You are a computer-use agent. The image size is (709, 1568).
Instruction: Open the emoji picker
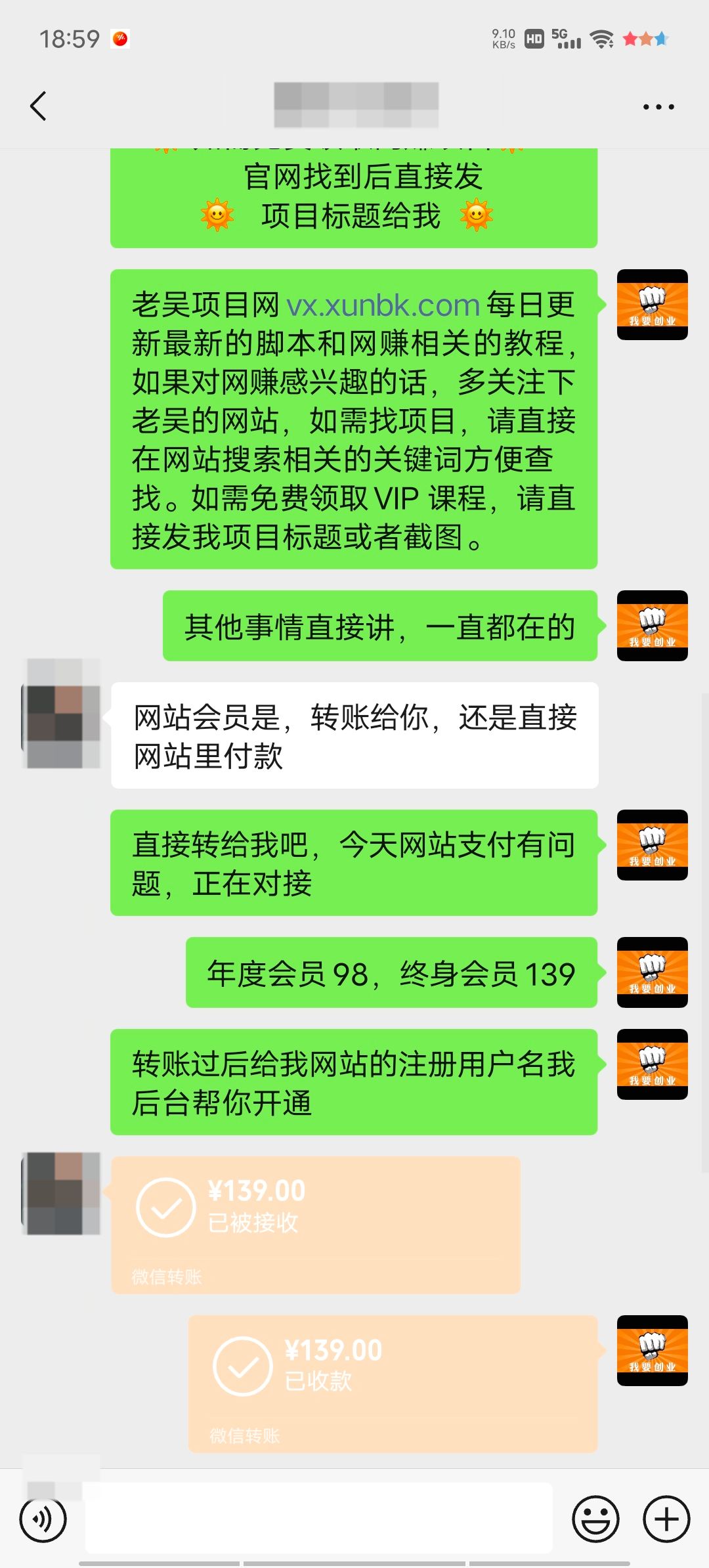coord(595,1519)
